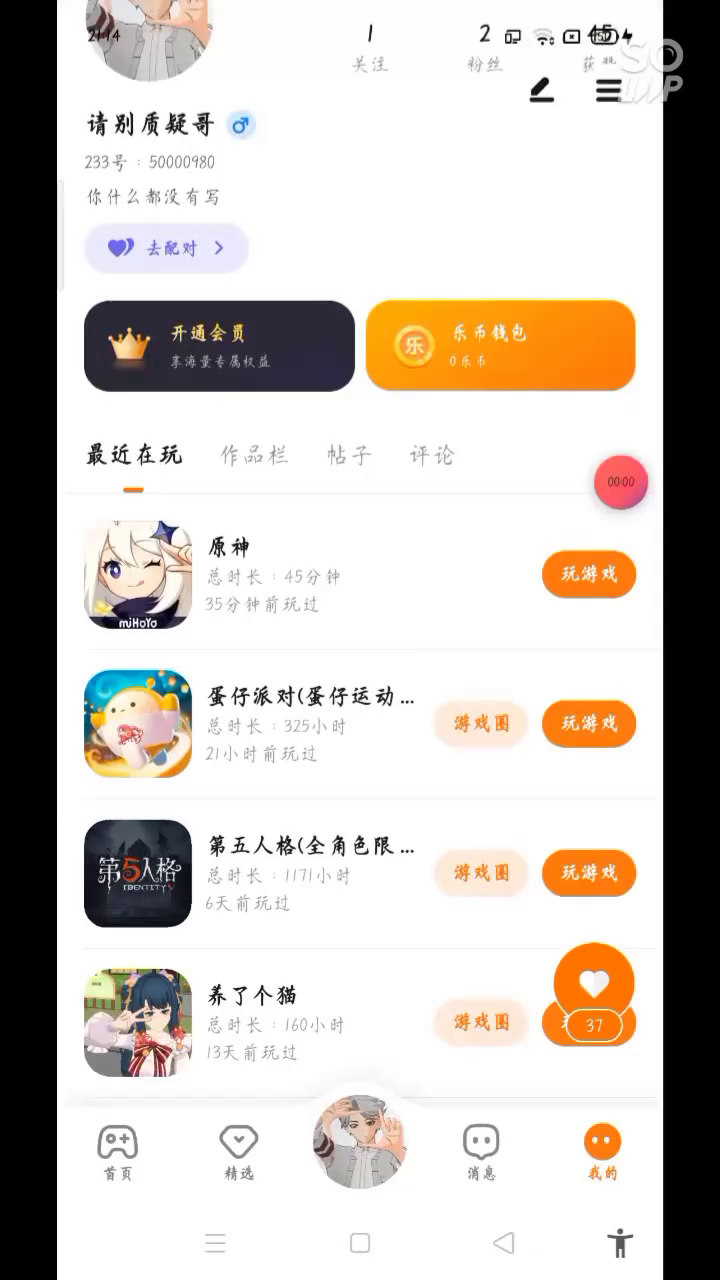The height and width of the screenshot is (1280, 720).
Task: Open the 开通会员 membership card
Action: [x=219, y=346]
